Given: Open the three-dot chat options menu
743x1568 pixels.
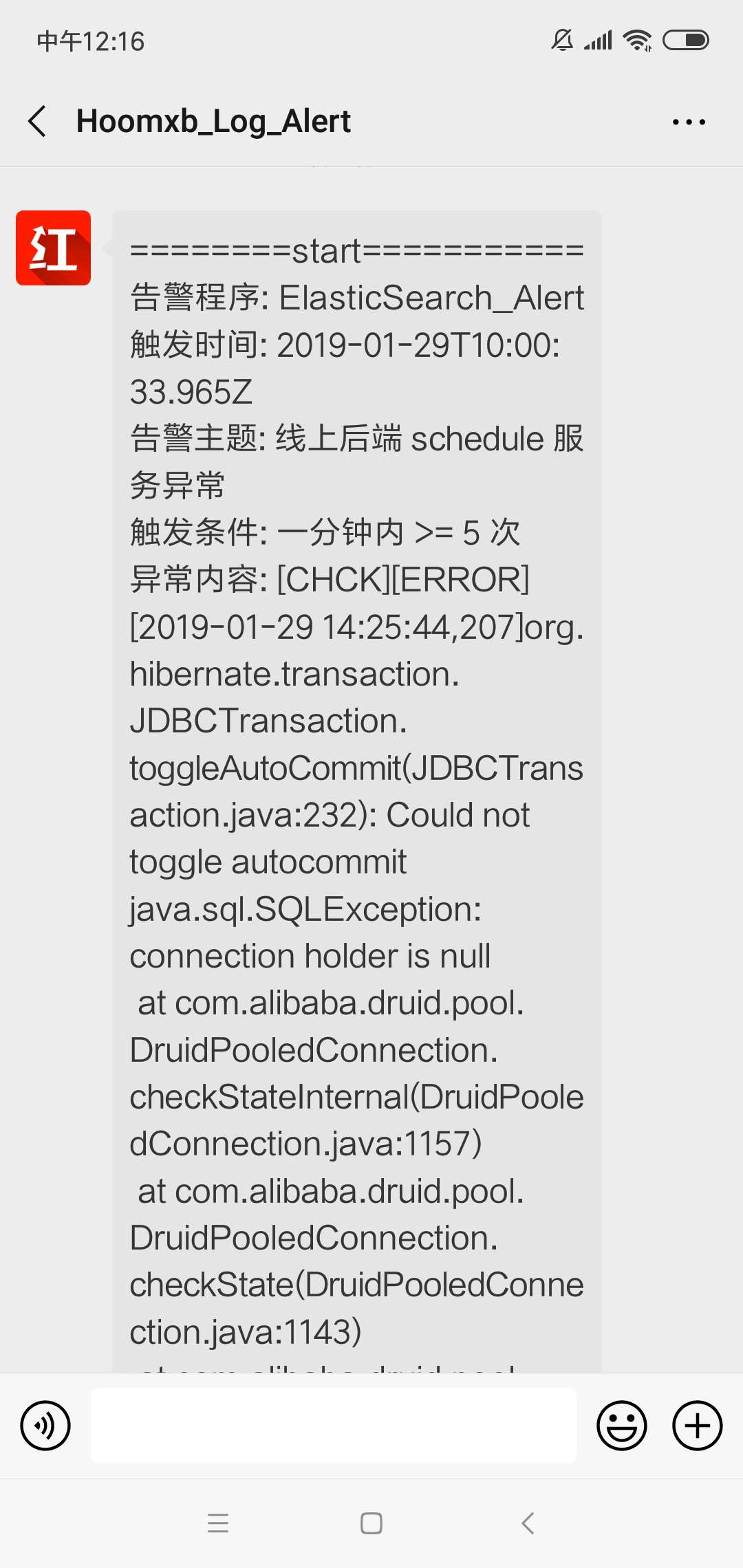Looking at the screenshot, I should 689,122.
